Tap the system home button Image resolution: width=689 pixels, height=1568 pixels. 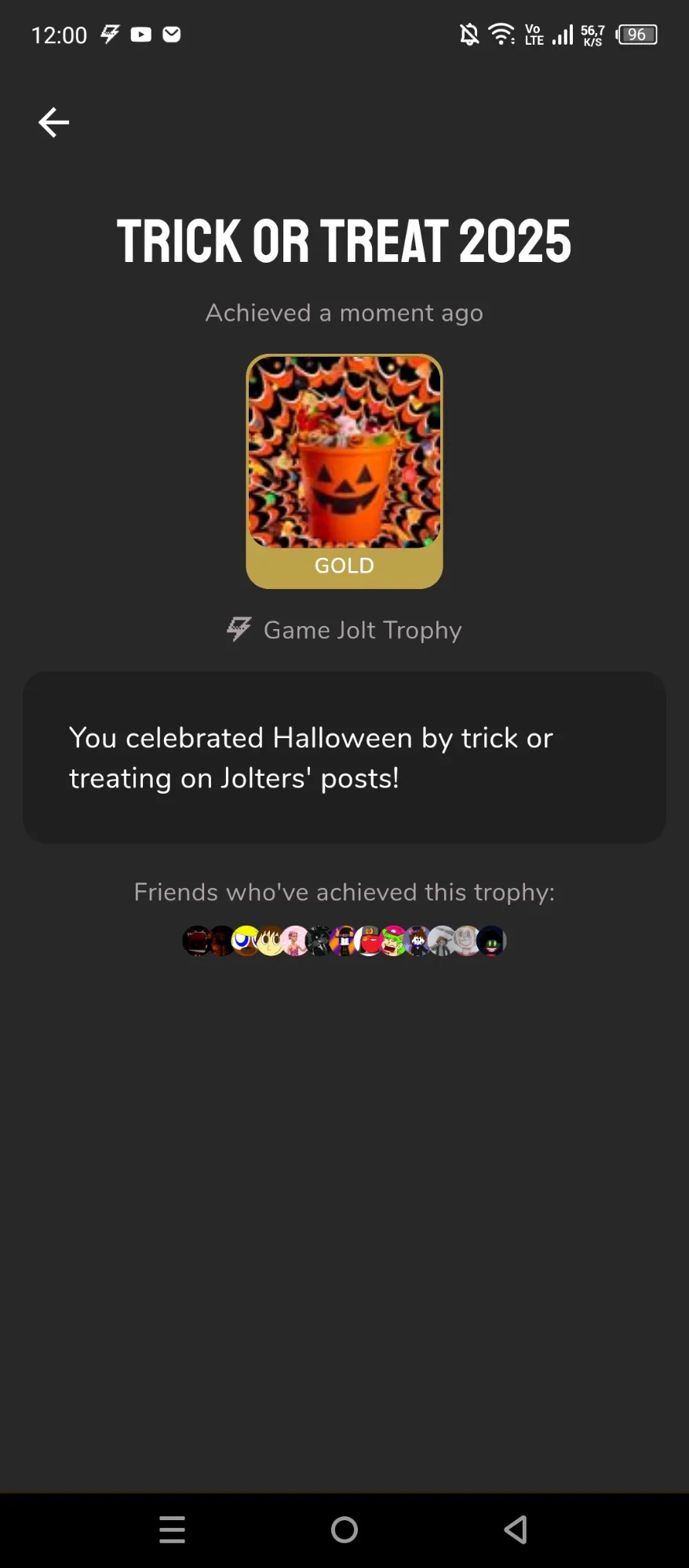[344, 1530]
